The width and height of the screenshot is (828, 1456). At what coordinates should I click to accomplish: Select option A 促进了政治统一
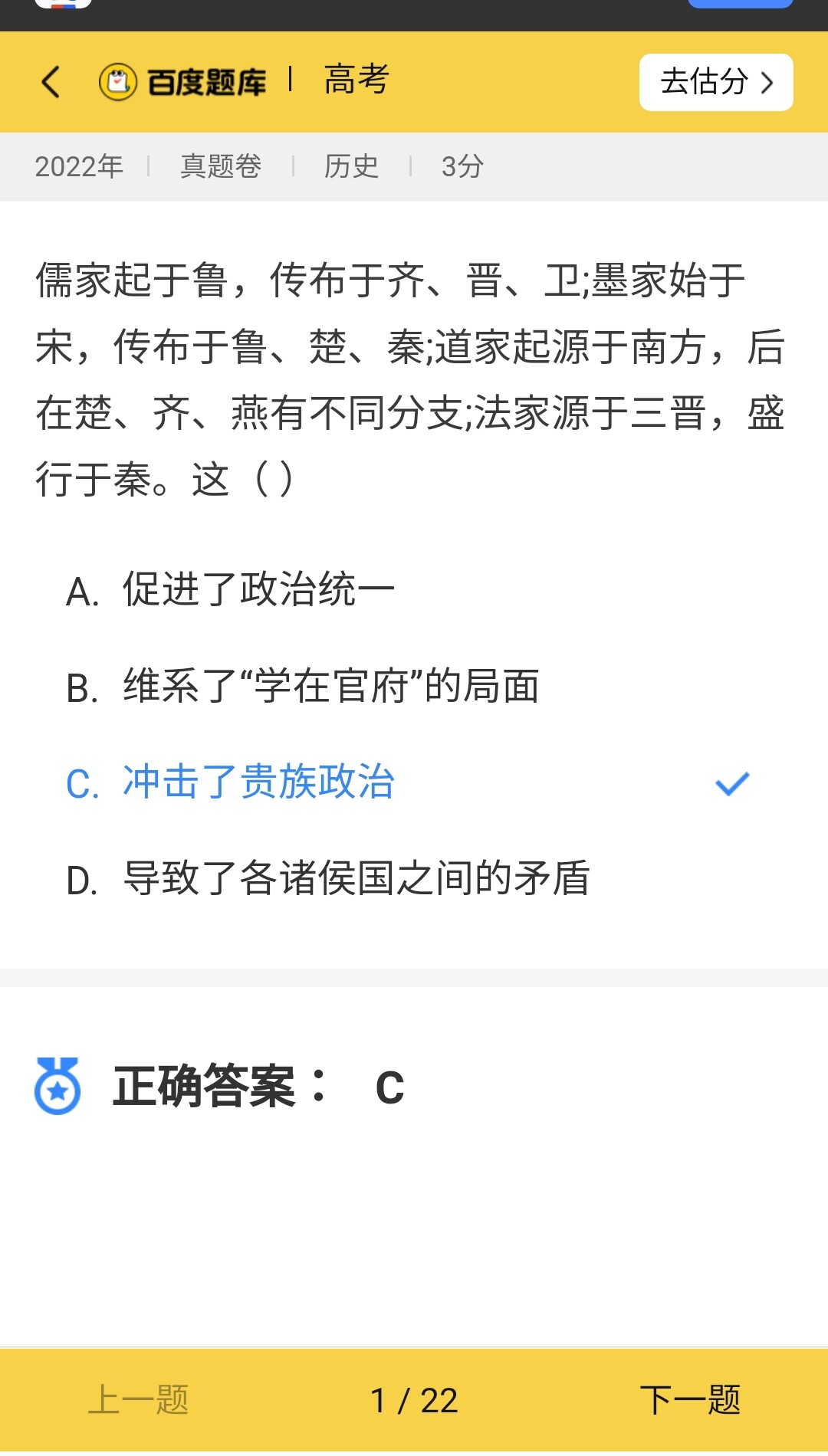(x=258, y=590)
